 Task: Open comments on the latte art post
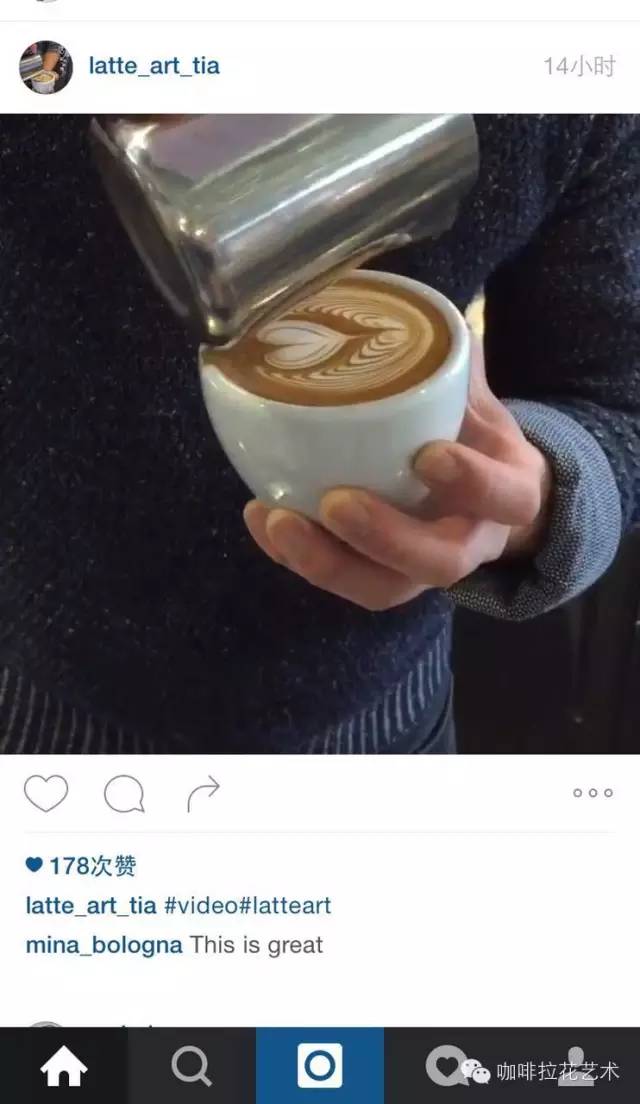124,794
